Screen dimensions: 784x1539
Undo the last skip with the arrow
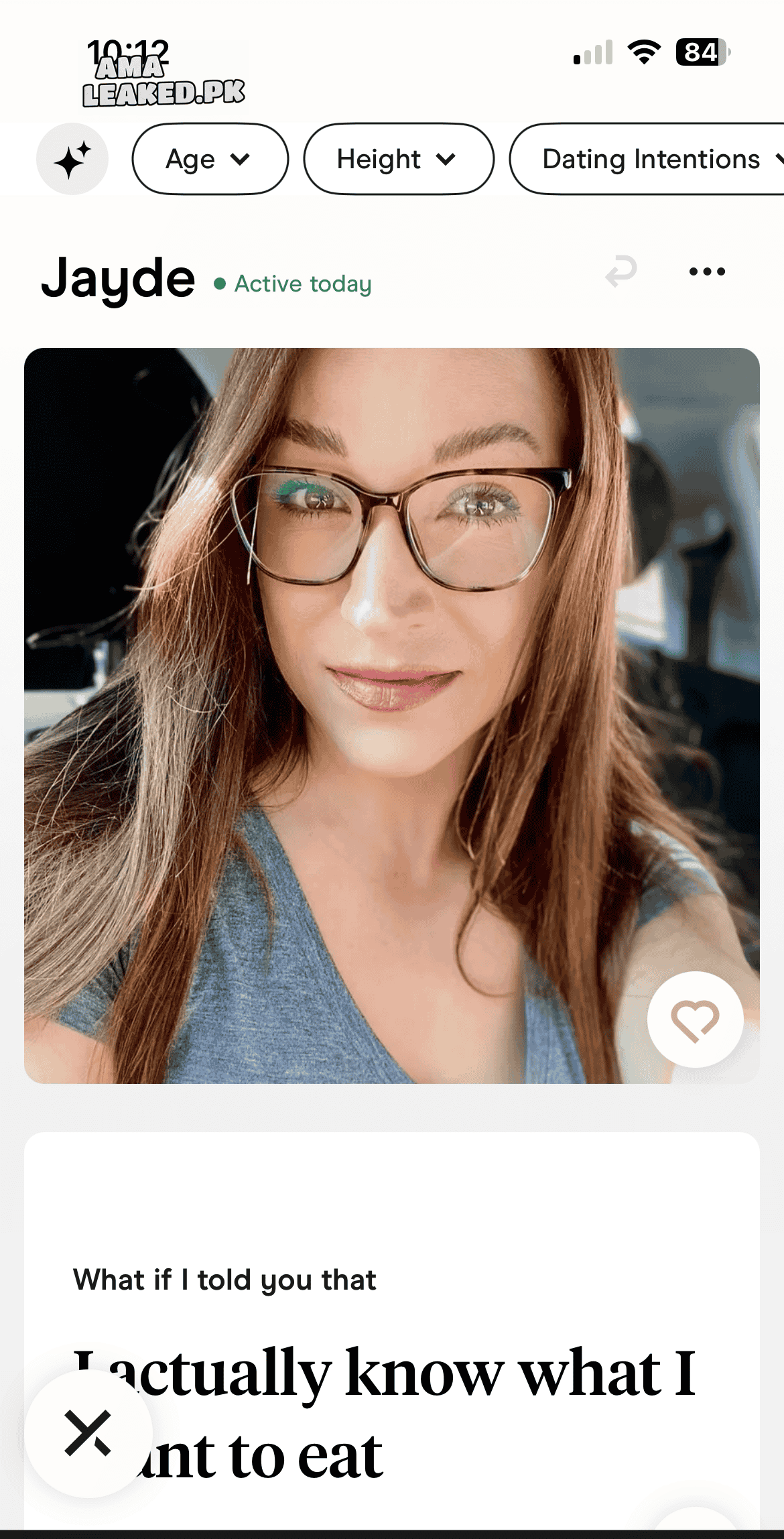coord(621,271)
